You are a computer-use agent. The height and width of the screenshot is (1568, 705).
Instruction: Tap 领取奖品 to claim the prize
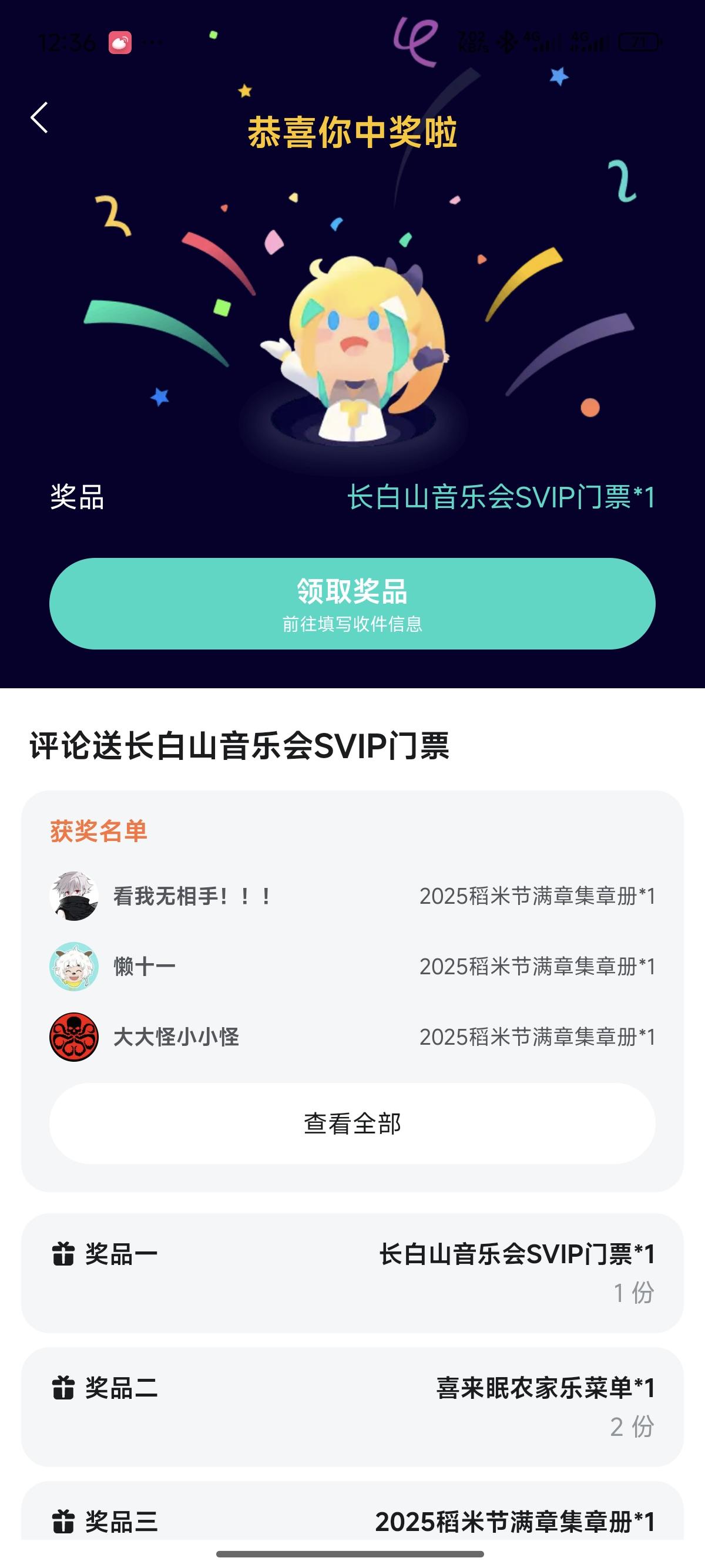tap(352, 603)
